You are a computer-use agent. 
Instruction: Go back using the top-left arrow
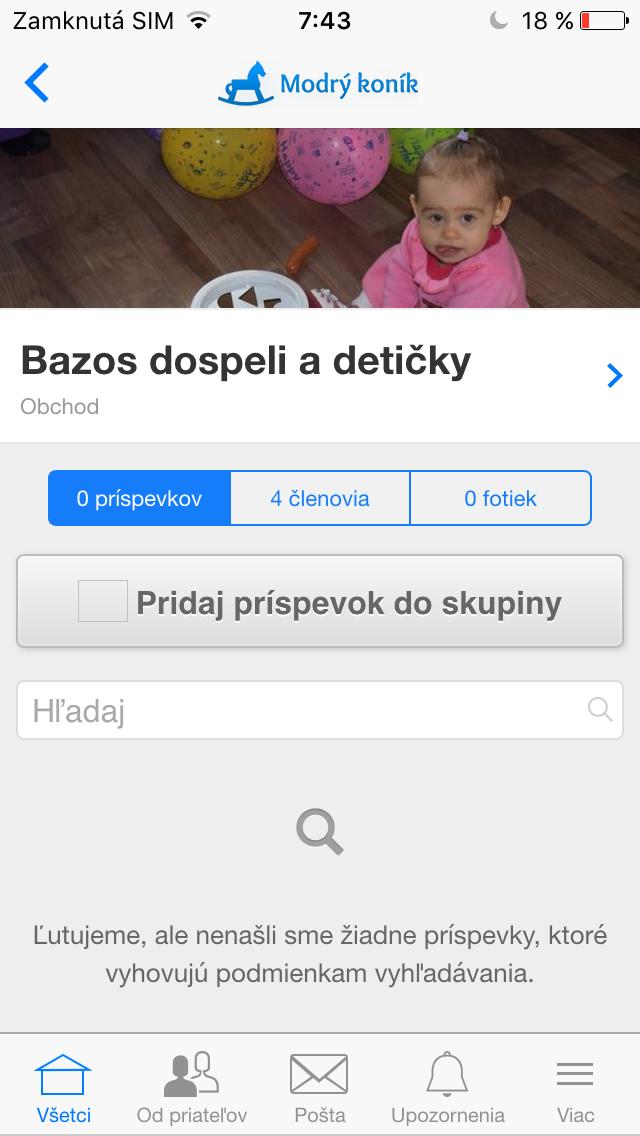[37, 83]
